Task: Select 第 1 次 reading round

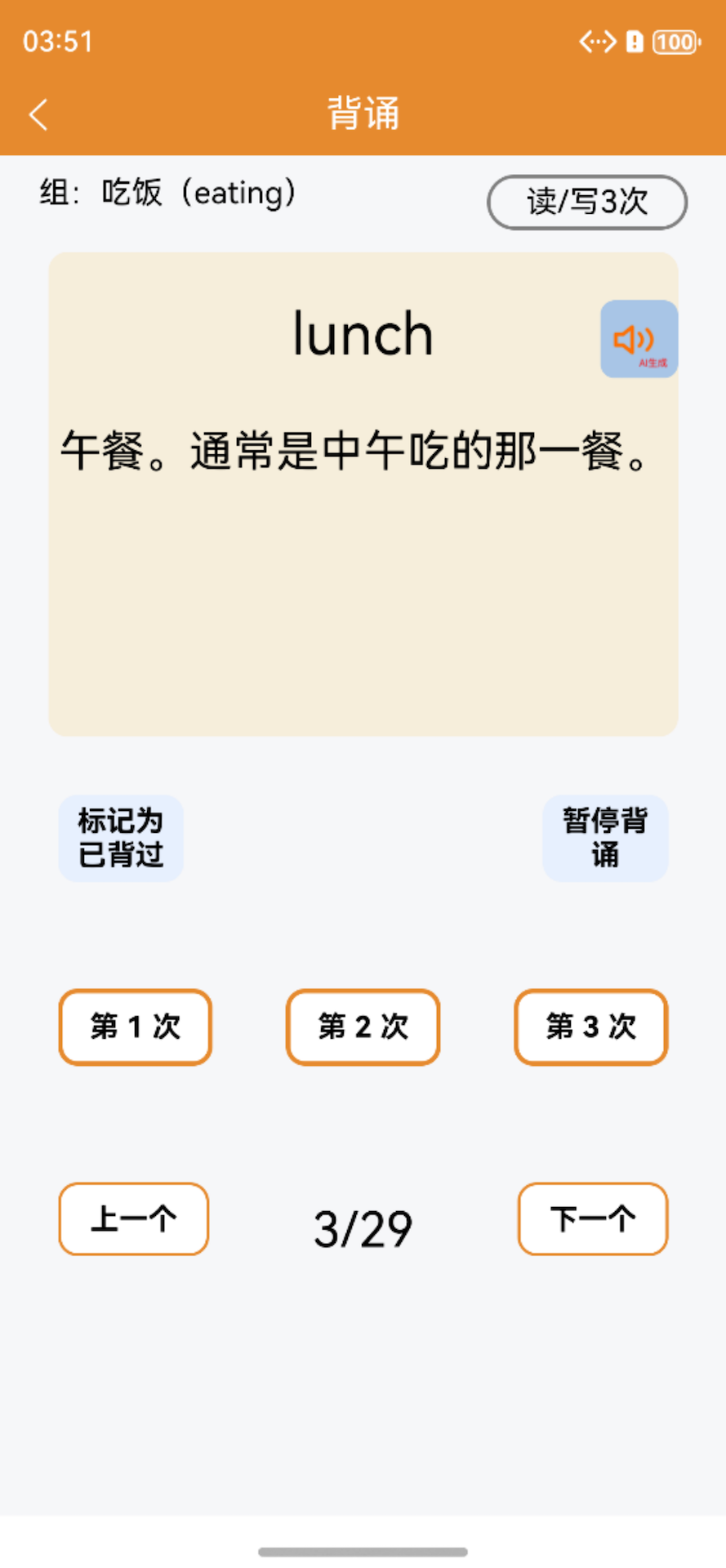Action: click(x=135, y=1027)
